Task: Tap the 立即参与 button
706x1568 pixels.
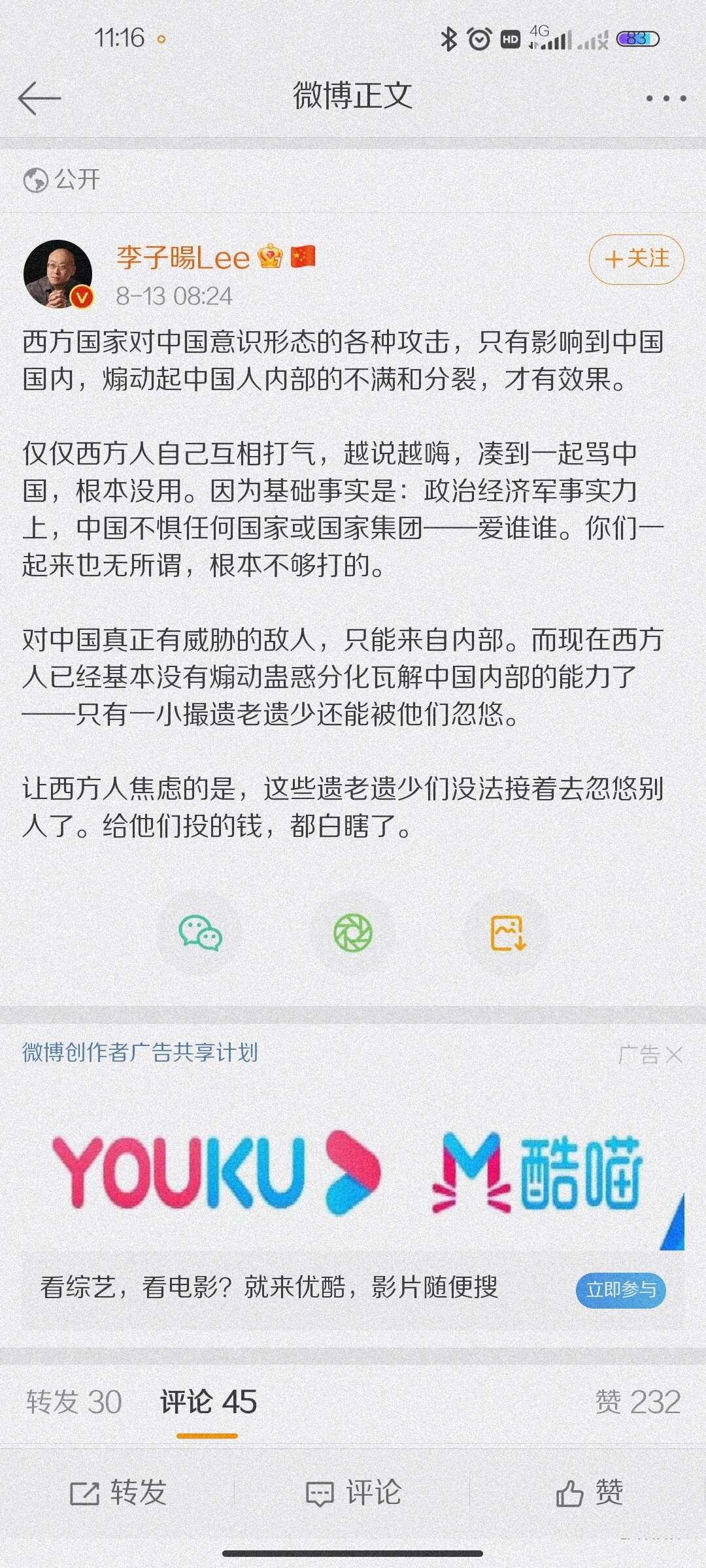Action: tap(620, 1289)
